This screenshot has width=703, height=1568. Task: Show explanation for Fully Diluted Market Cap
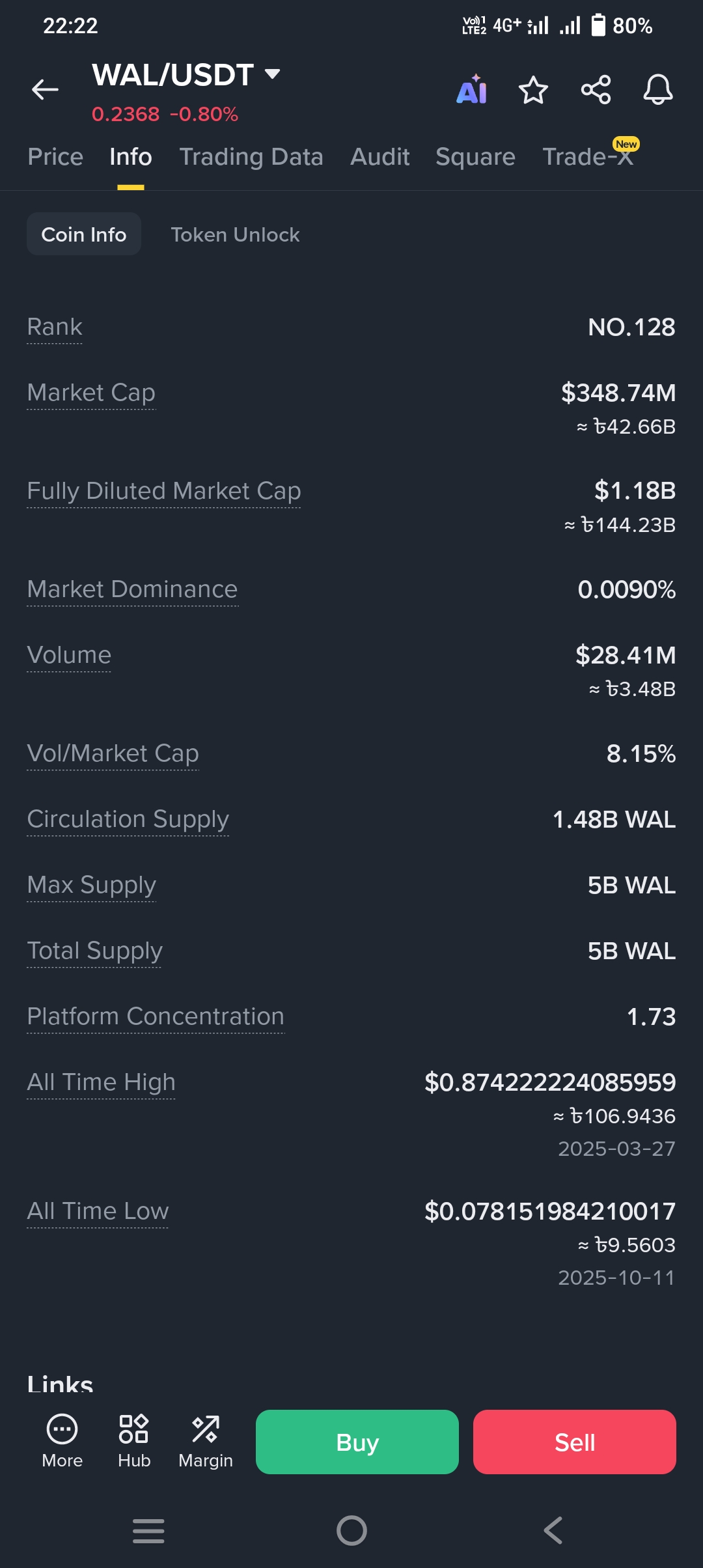(x=164, y=491)
